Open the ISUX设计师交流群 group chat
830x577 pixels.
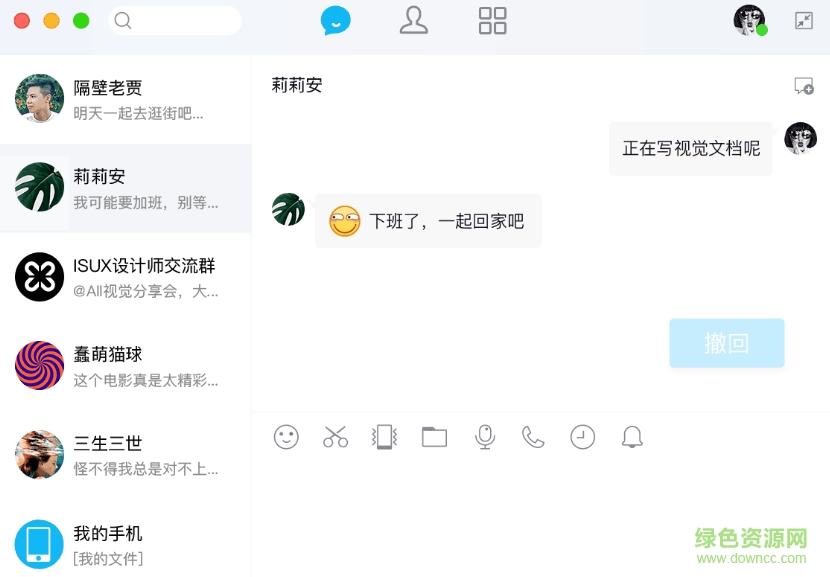(125, 277)
